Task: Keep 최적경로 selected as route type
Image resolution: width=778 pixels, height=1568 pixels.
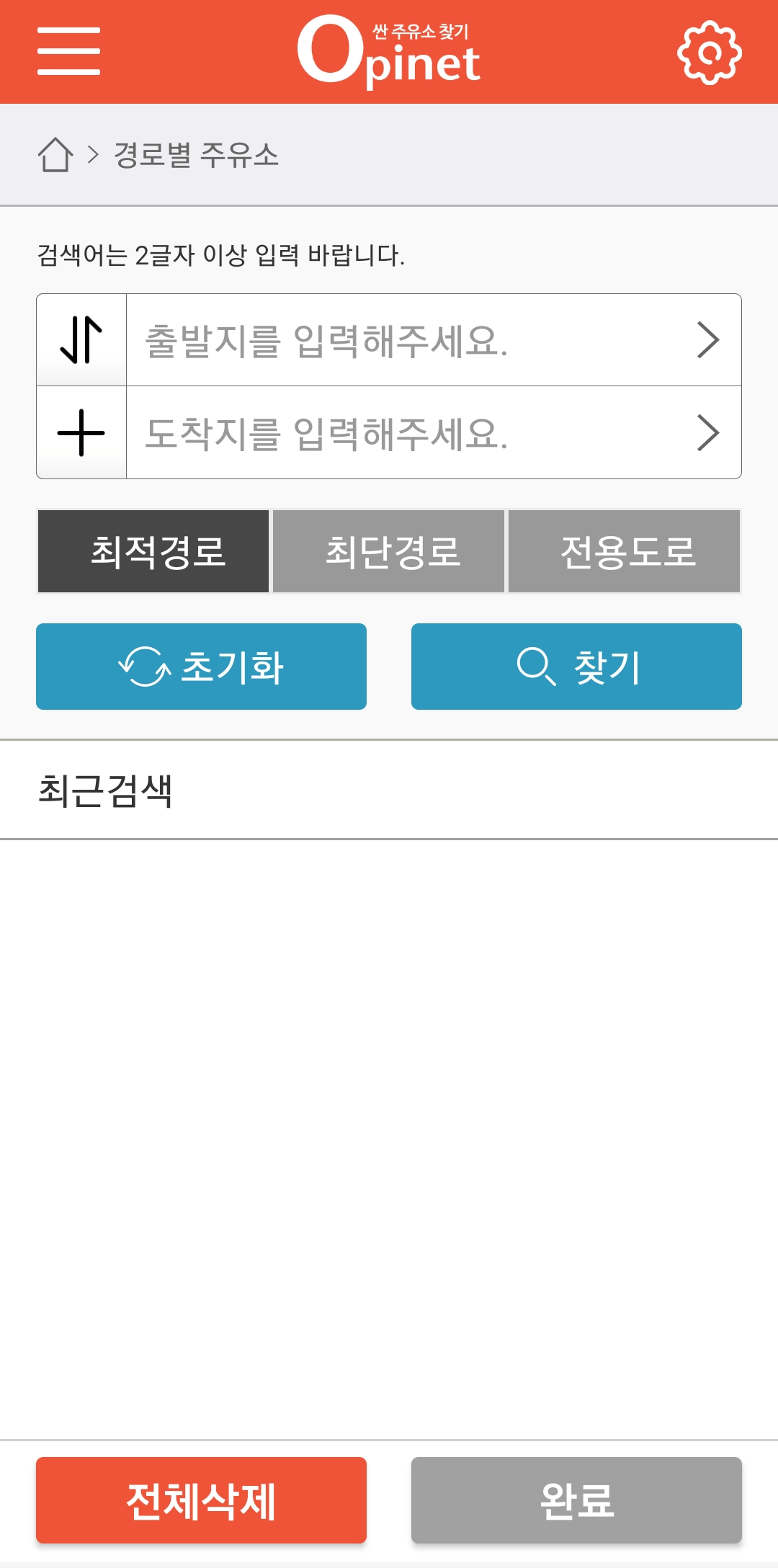Action: pyautogui.click(x=152, y=551)
